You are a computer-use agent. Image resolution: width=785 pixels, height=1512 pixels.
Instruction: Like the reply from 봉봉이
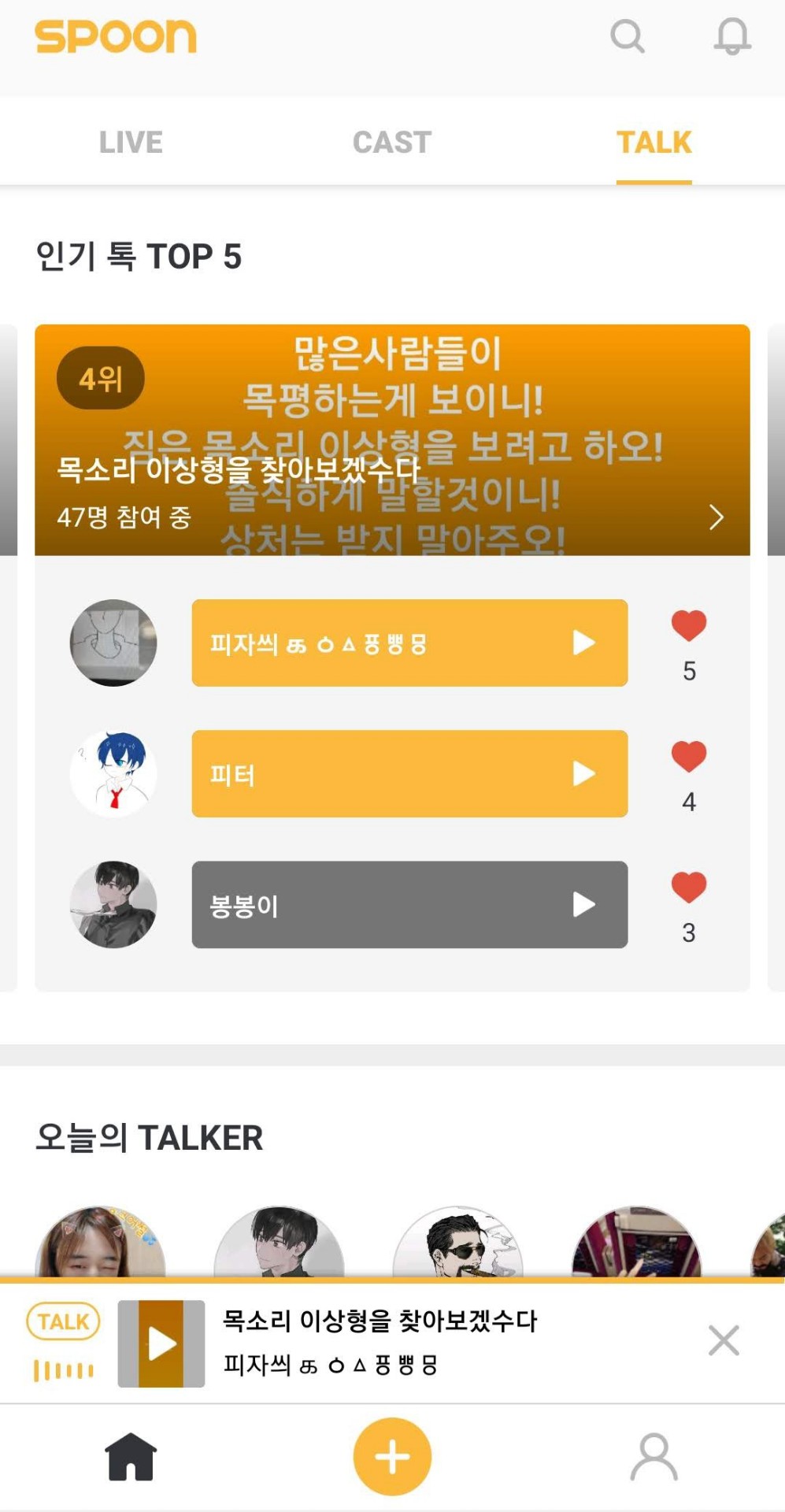(x=688, y=887)
